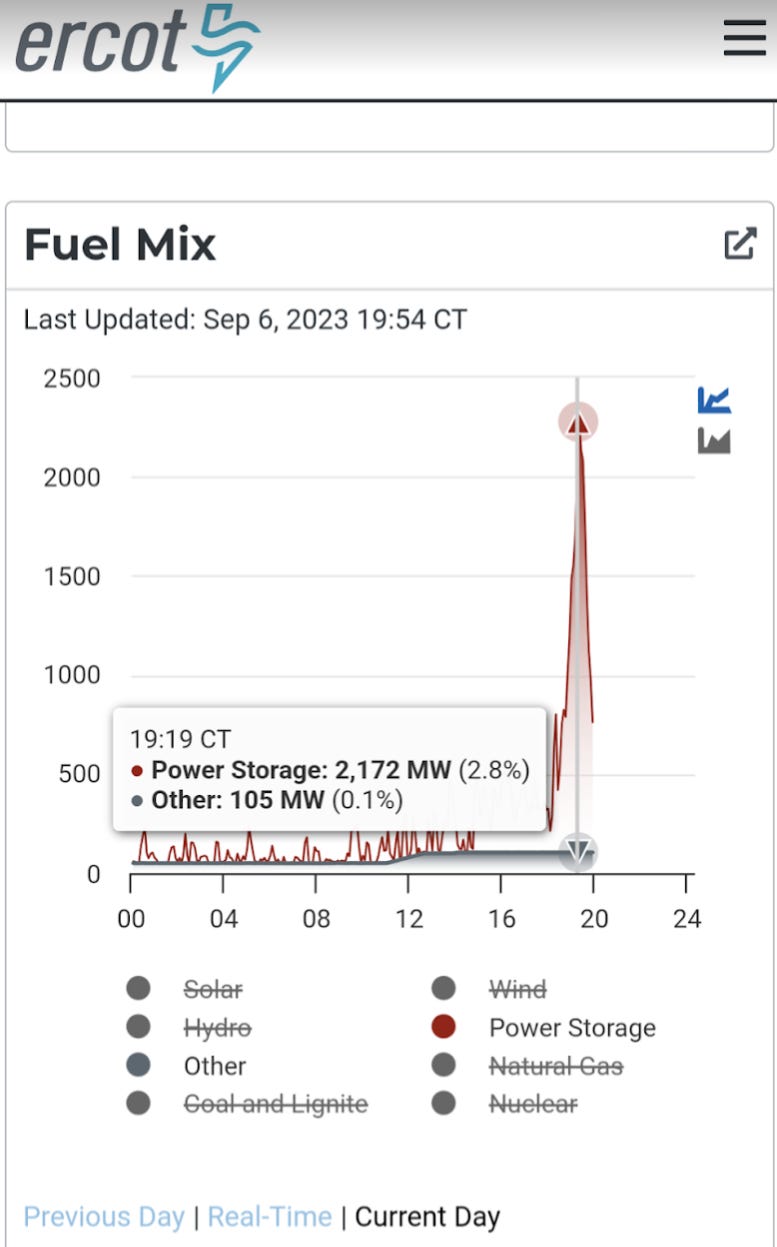Viewport: 777px width, 1247px height.
Task: Open Fuel Mix in full-screen view
Action: point(740,243)
